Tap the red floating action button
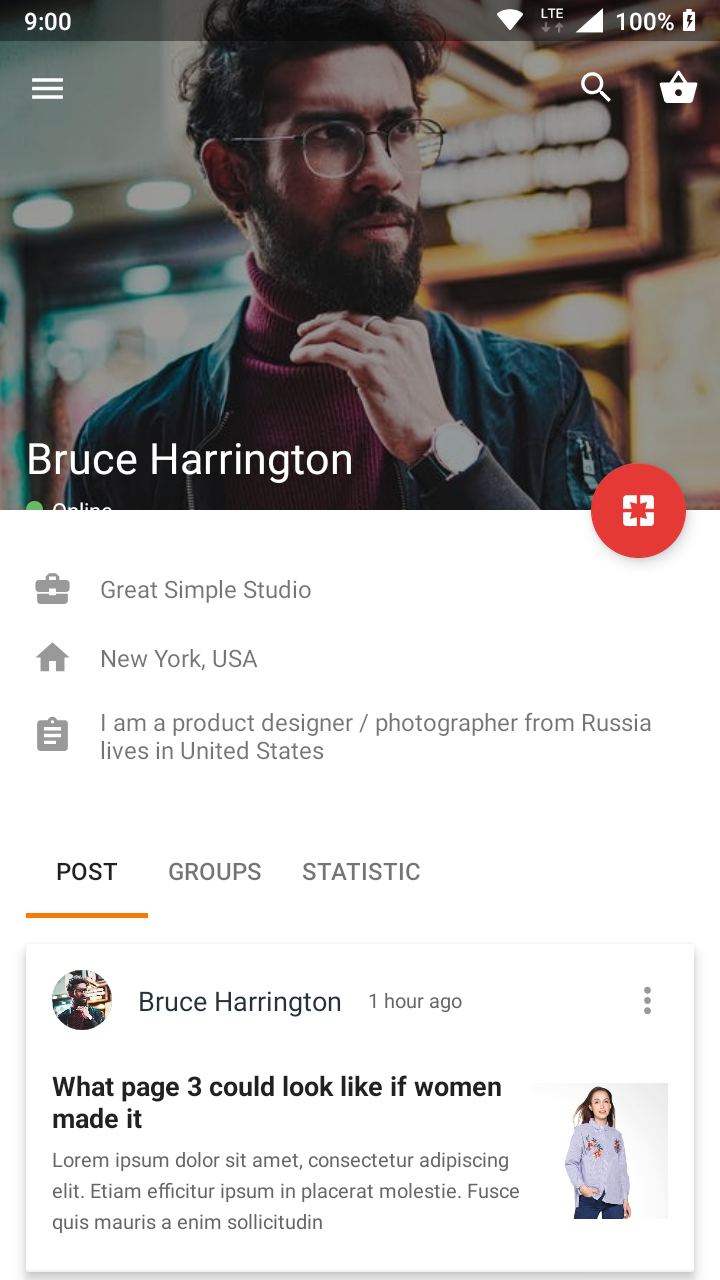Screen dimensions: 720x1280 (638, 511)
